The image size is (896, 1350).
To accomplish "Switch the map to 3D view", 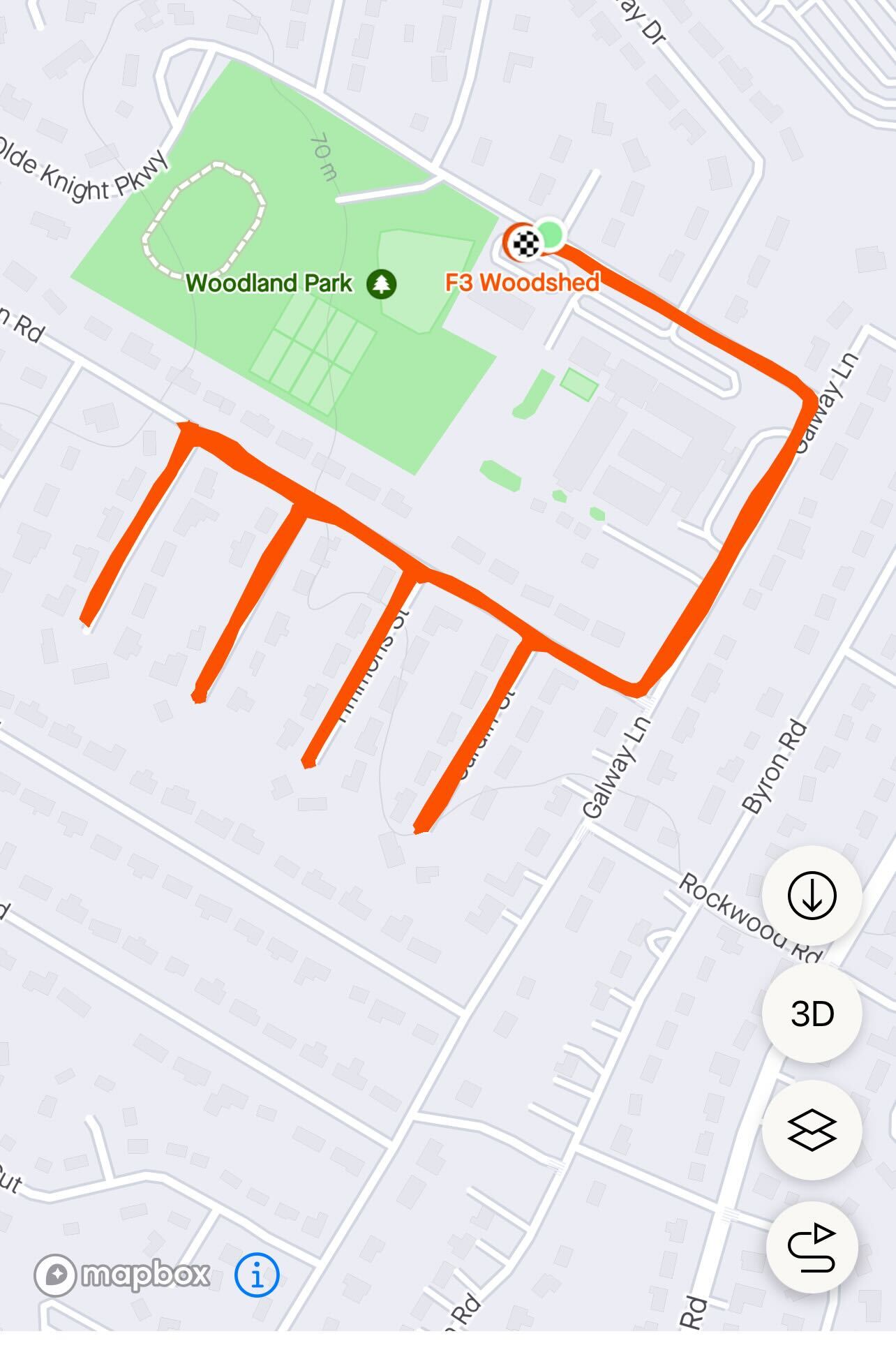I will pyautogui.click(x=812, y=1013).
